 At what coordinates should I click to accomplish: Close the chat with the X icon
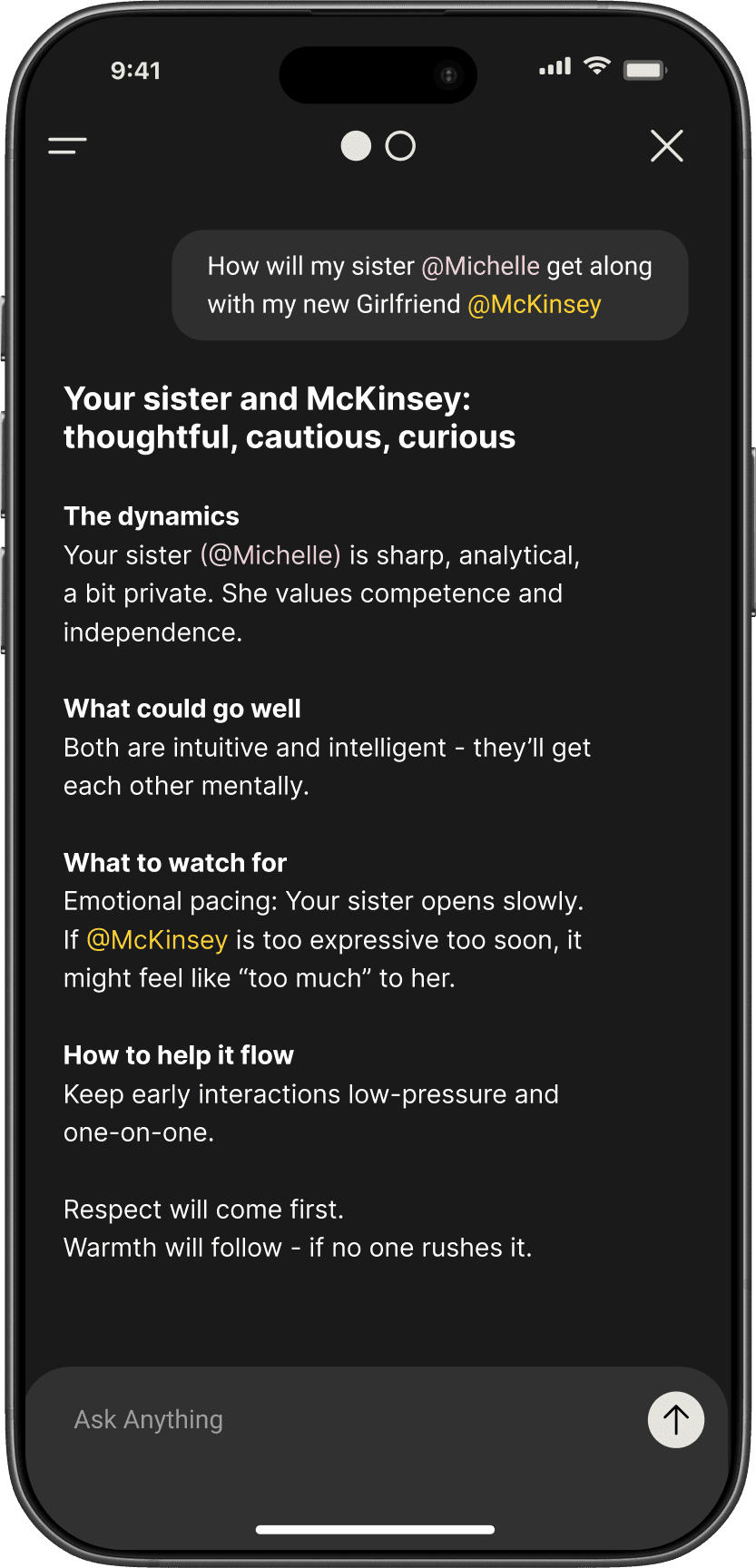667,145
